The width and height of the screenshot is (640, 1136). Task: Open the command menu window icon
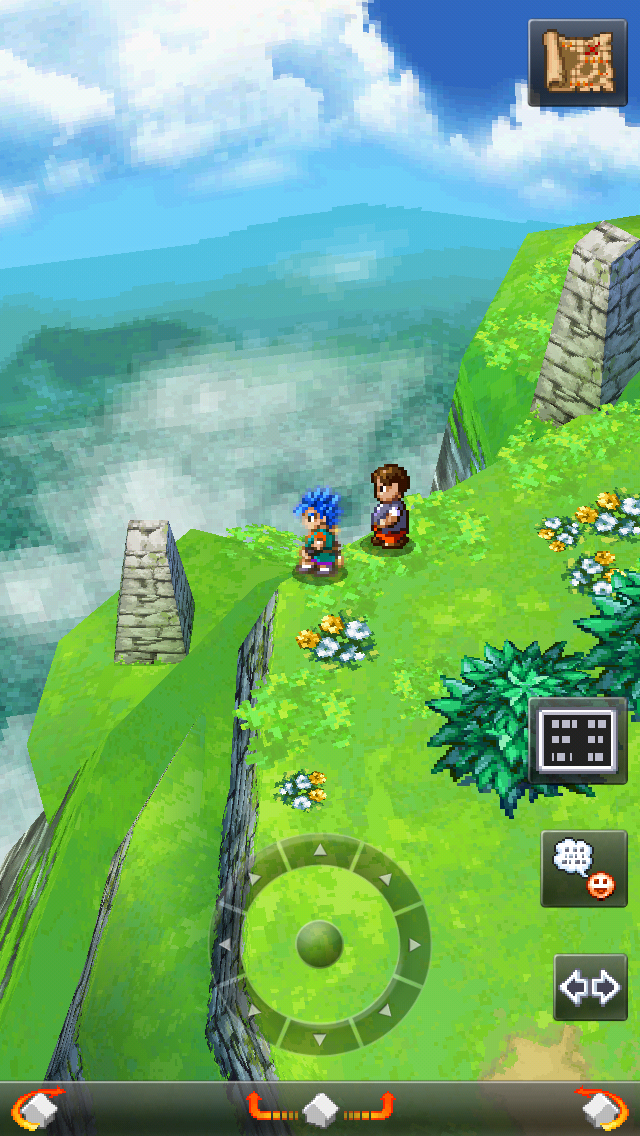[x=578, y=740]
